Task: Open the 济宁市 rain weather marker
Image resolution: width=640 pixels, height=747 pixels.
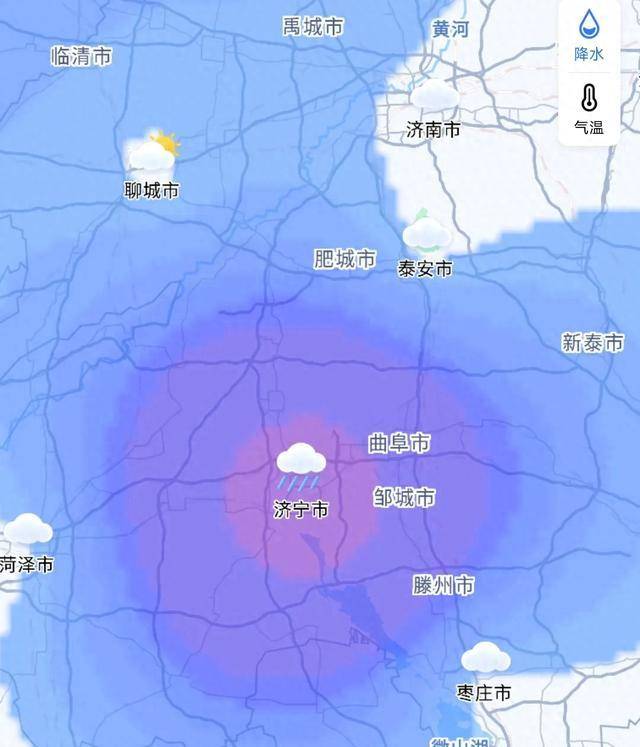Action: tap(301, 465)
